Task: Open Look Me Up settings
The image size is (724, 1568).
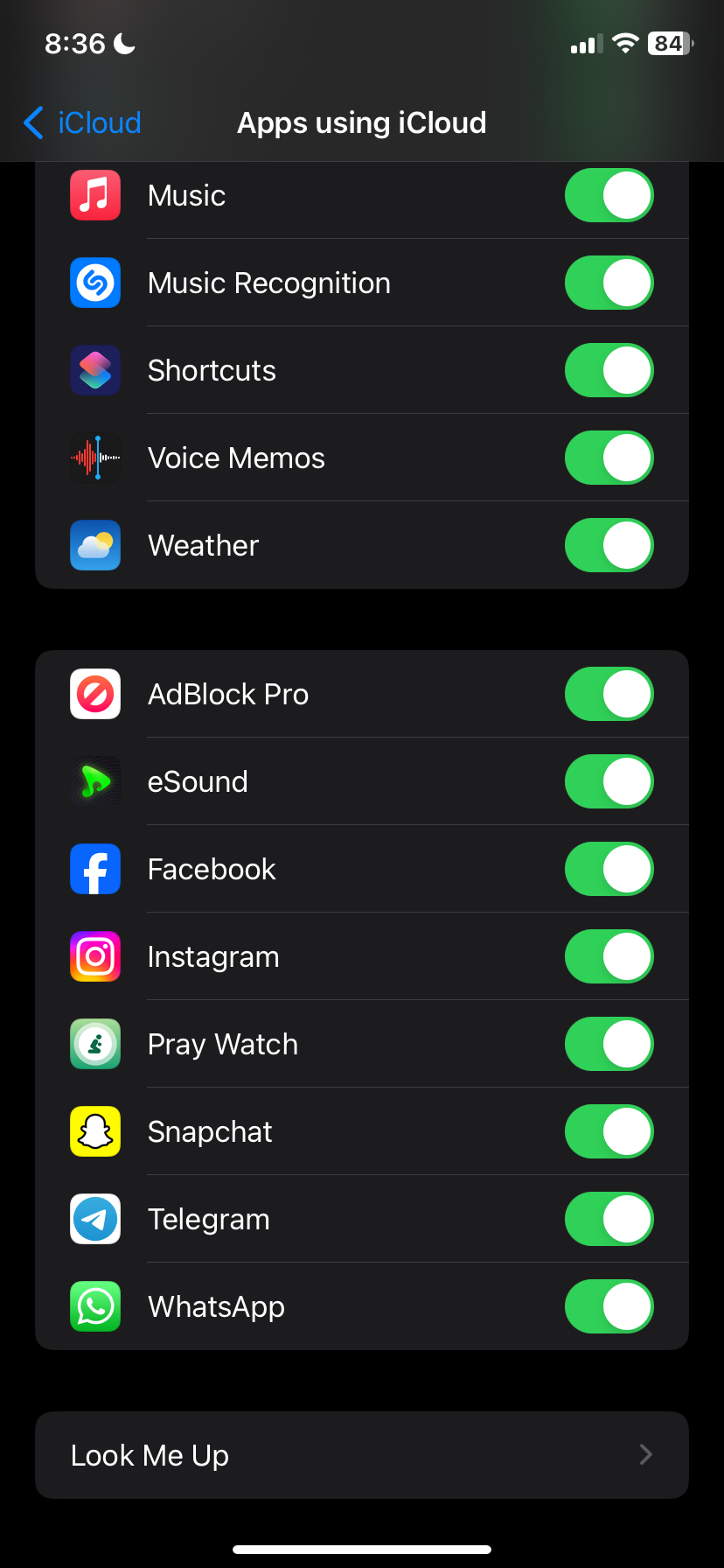Action: coord(362,1455)
